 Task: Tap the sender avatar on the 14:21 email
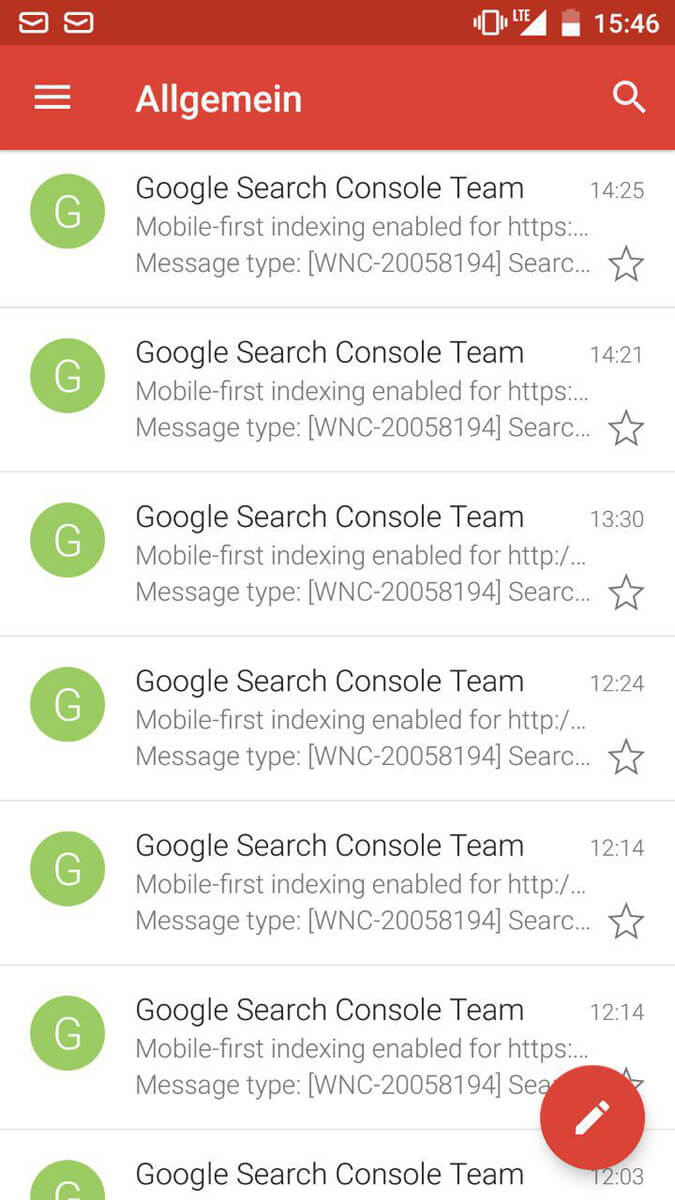(x=67, y=375)
